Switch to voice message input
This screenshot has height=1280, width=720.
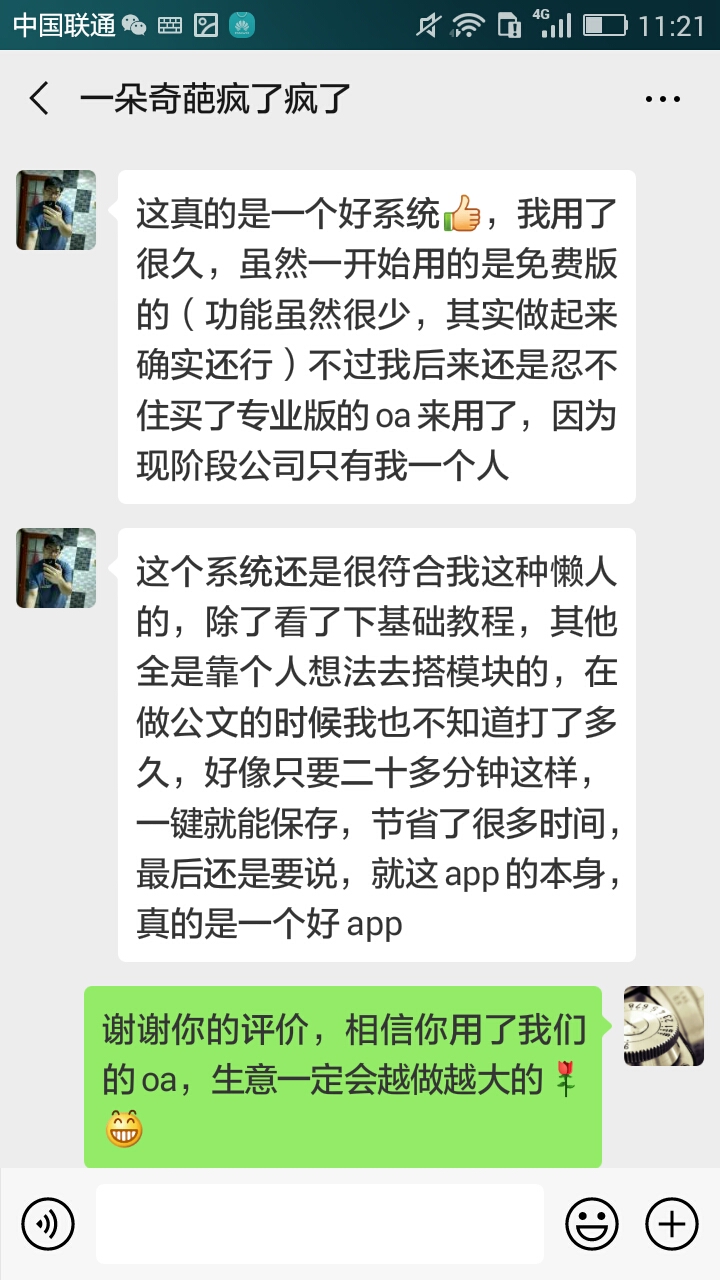tap(48, 1223)
